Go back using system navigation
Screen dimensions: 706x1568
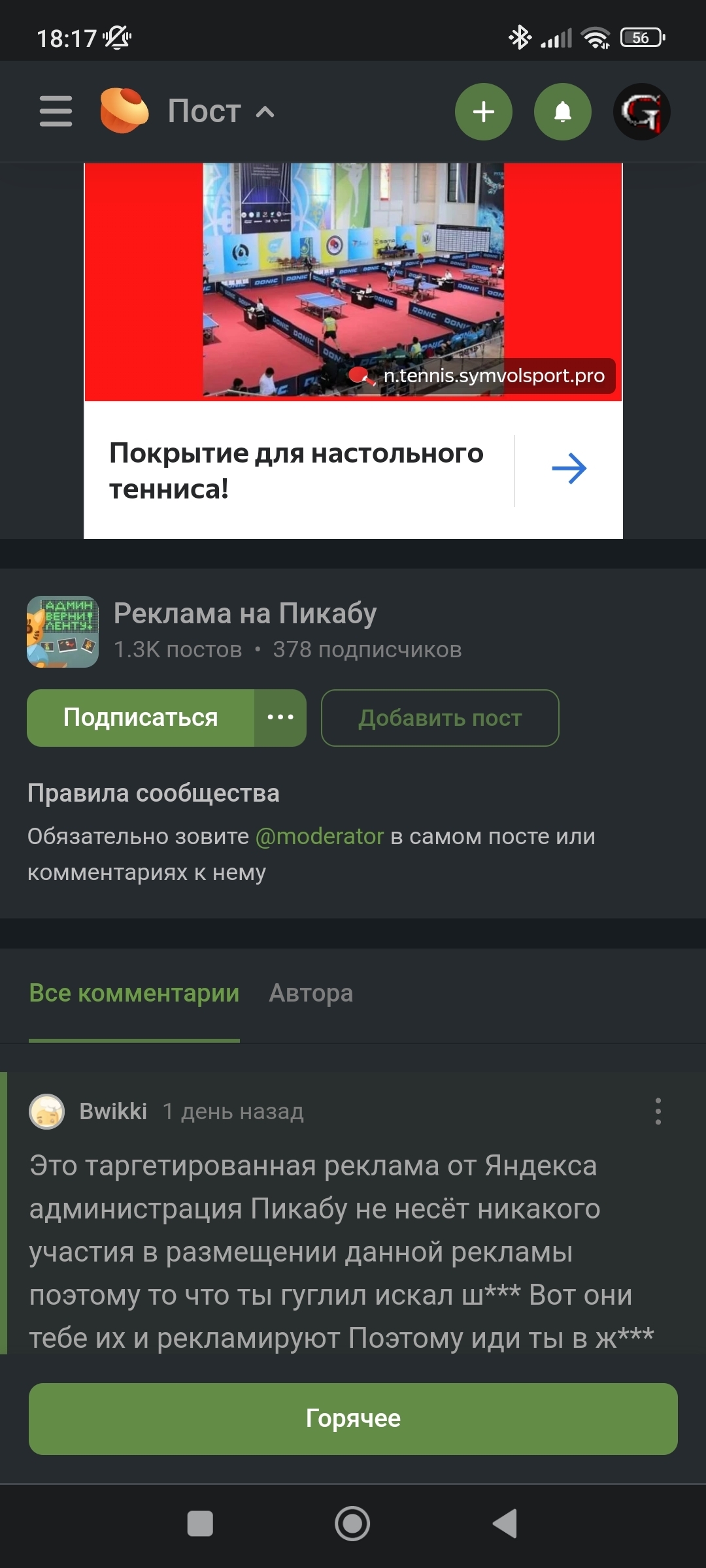(505, 1524)
